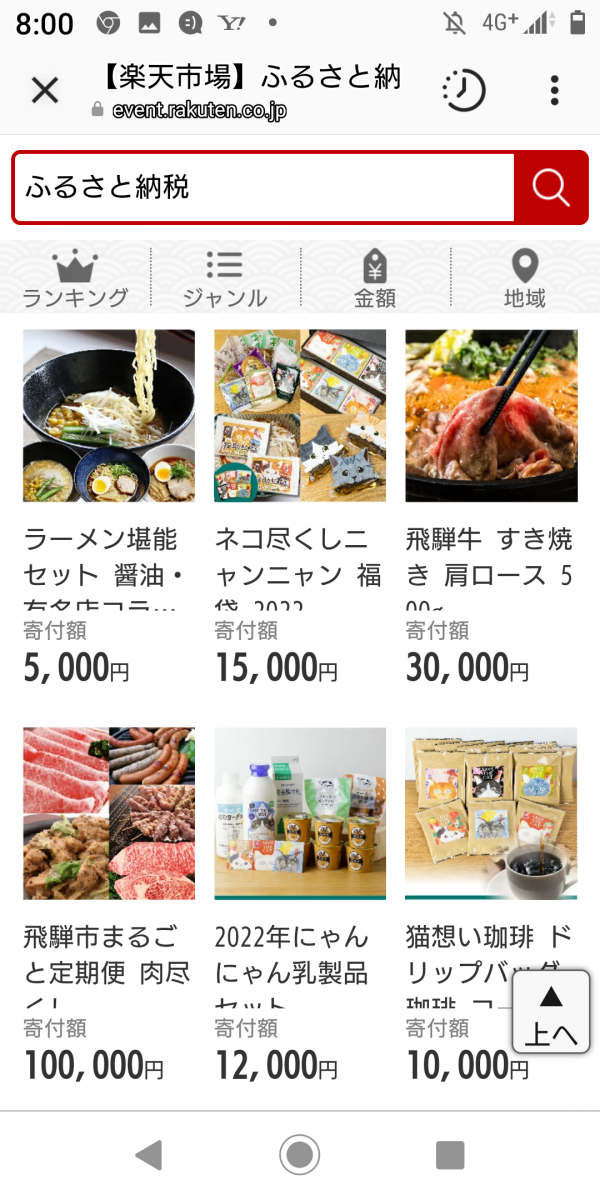Focus the ふるさと納税 search field

pyautogui.click(x=264, y=187)
